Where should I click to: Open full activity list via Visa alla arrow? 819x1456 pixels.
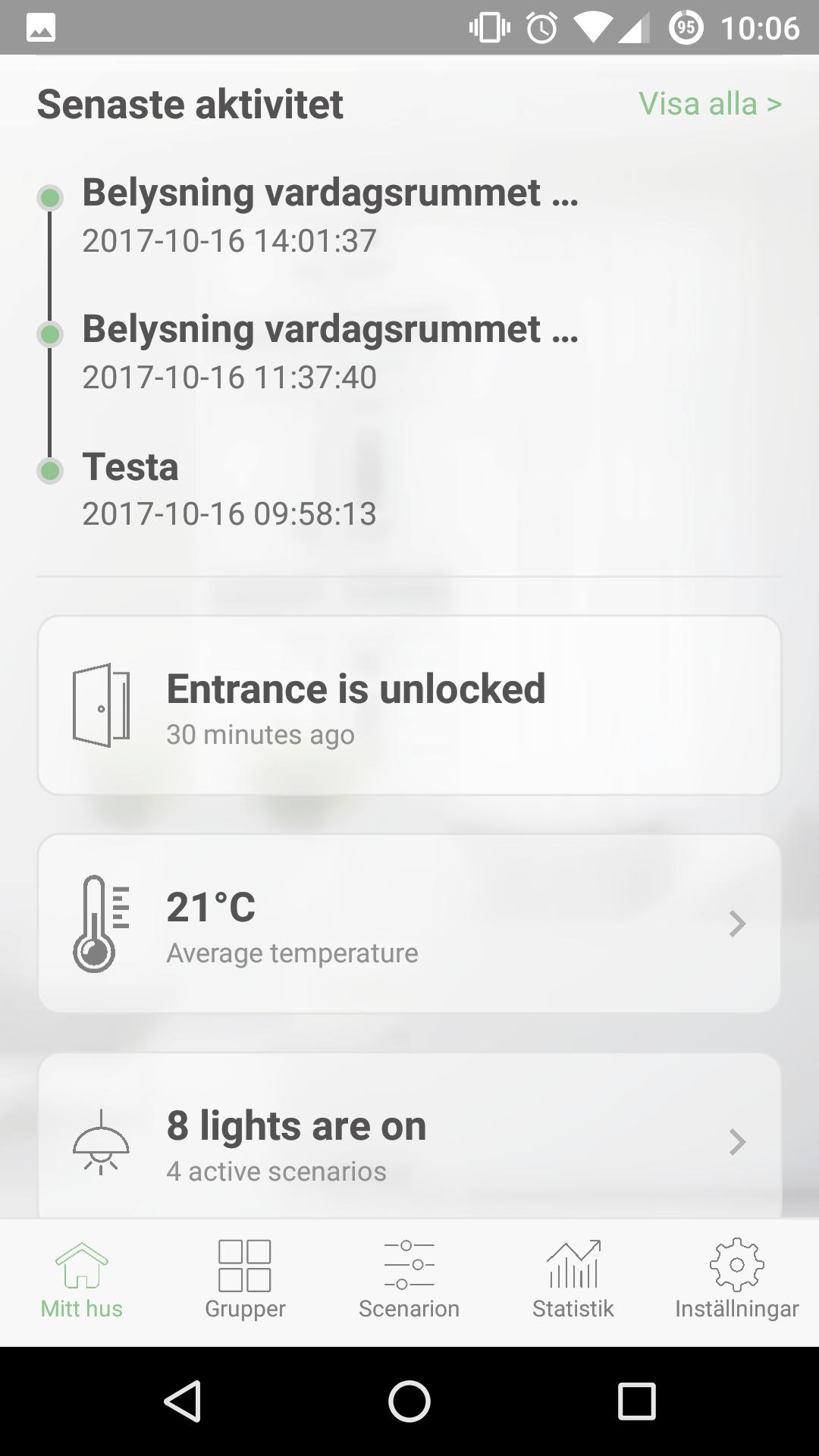[x=775, y=104]
